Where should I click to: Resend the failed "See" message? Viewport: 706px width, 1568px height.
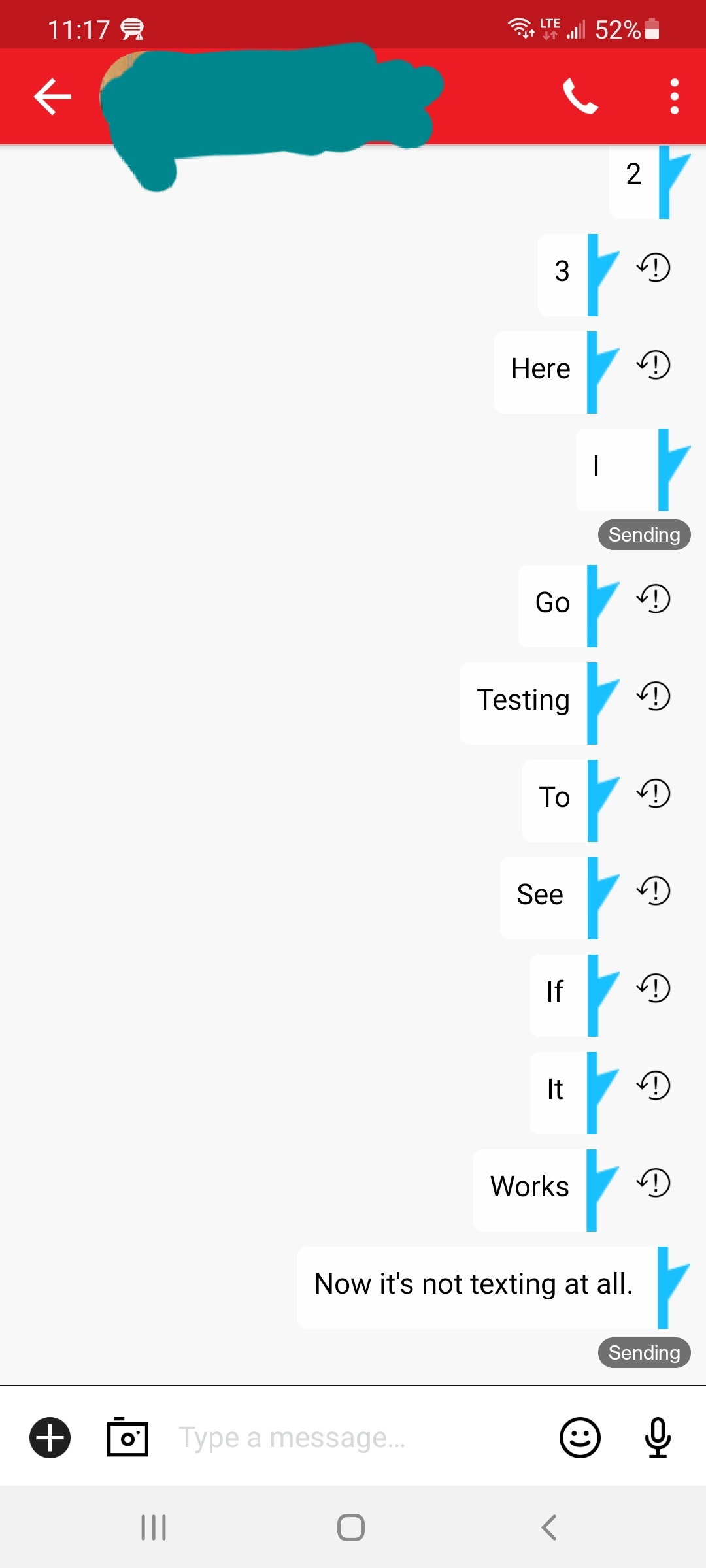click(654, 890)
